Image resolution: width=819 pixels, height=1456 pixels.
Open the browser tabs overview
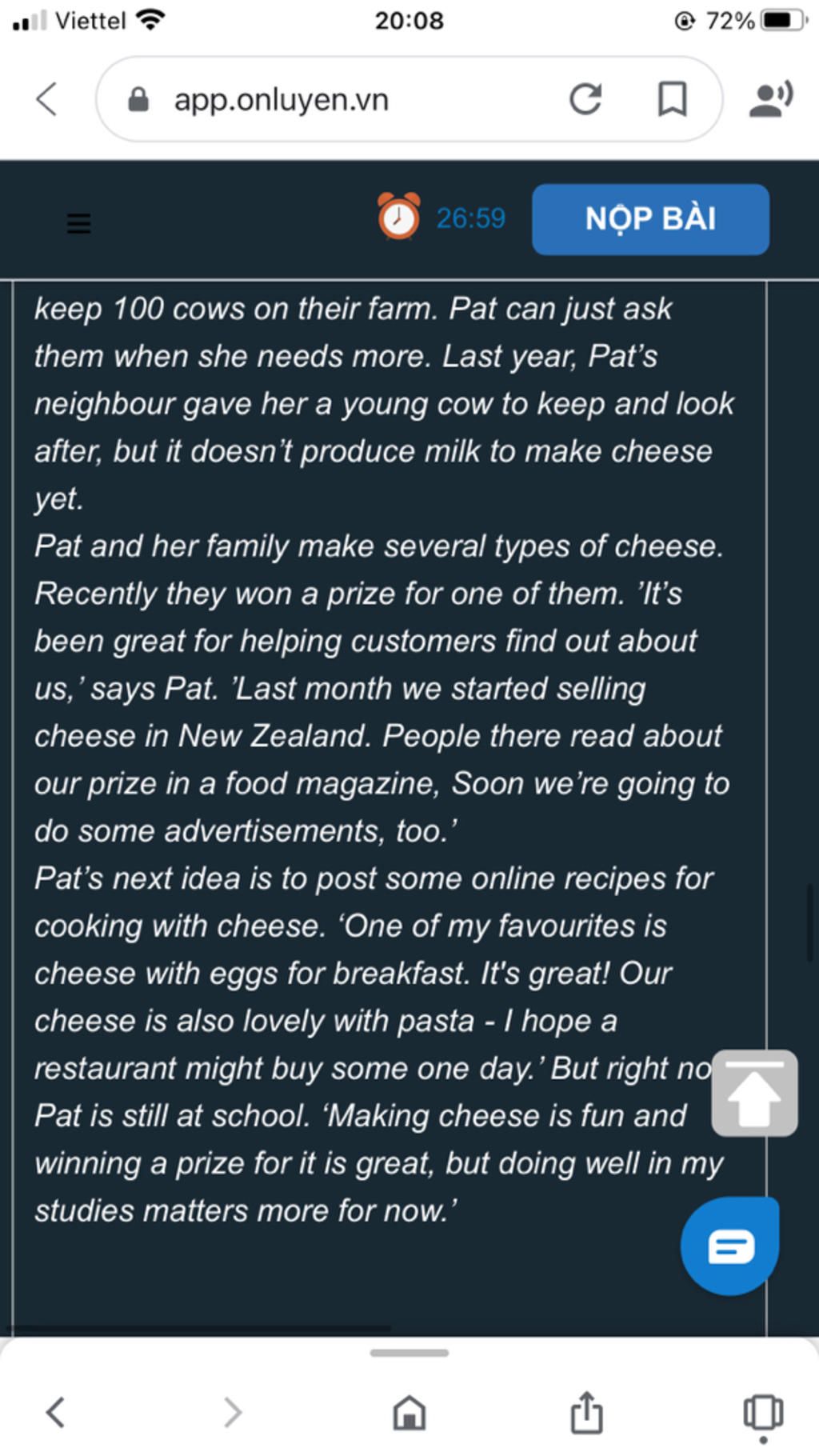click(x=763, y=1412)
